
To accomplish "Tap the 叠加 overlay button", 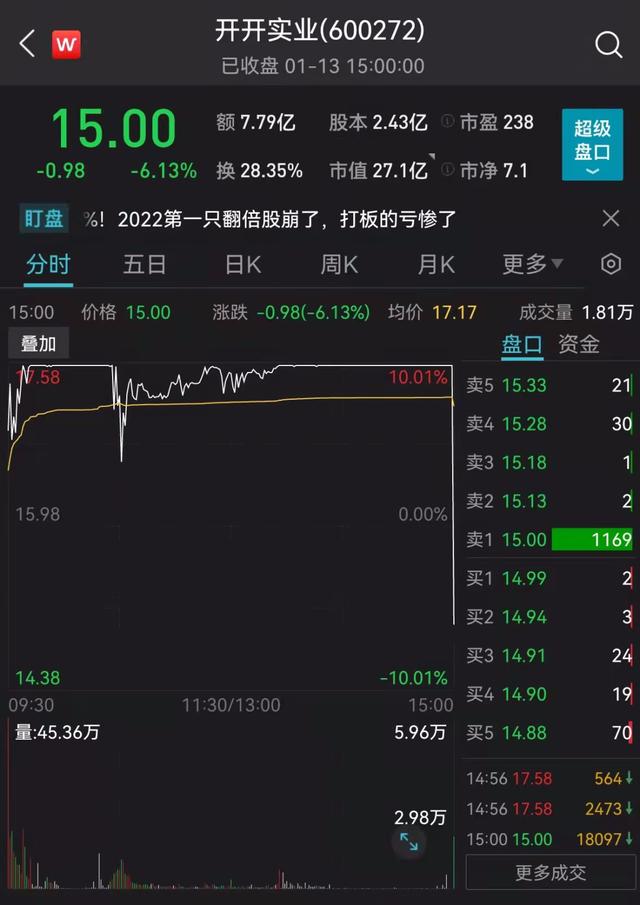I will pos(39,344).
